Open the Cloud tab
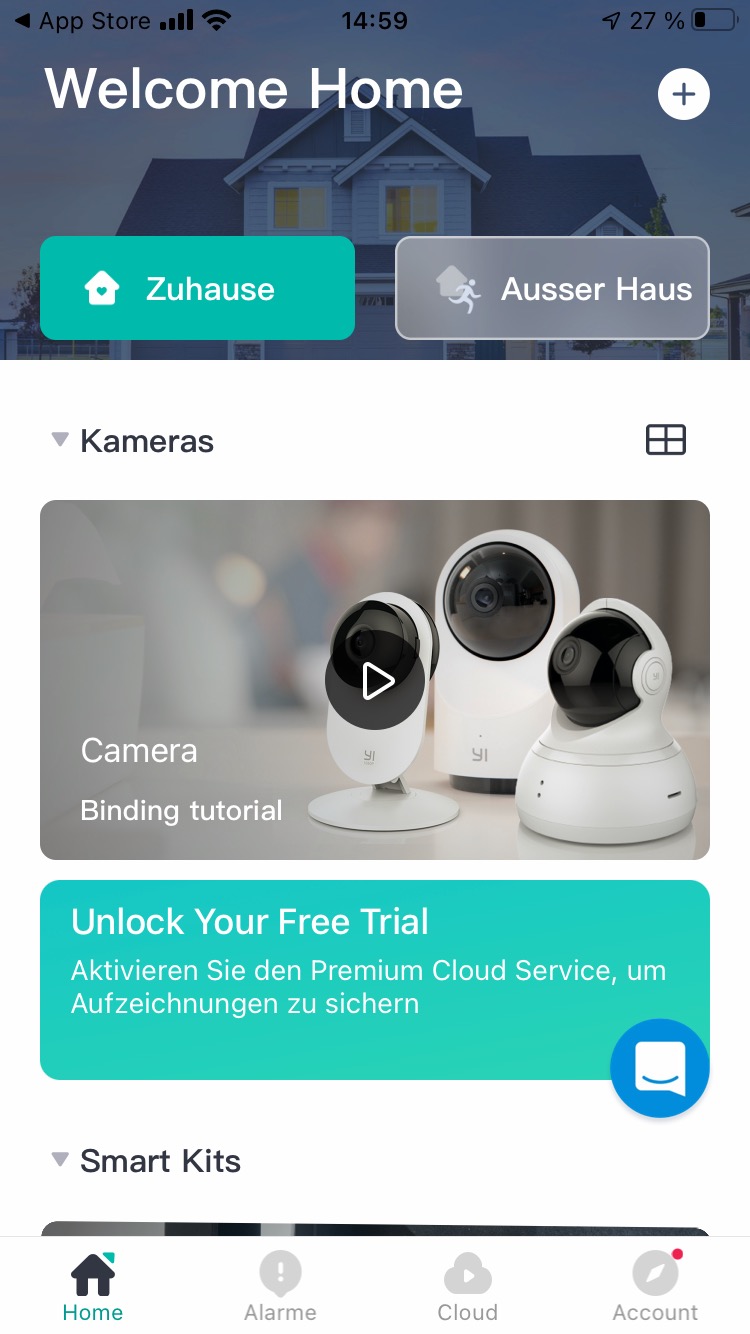This screenshot has height=1334, width=750. click(467, 1287)
